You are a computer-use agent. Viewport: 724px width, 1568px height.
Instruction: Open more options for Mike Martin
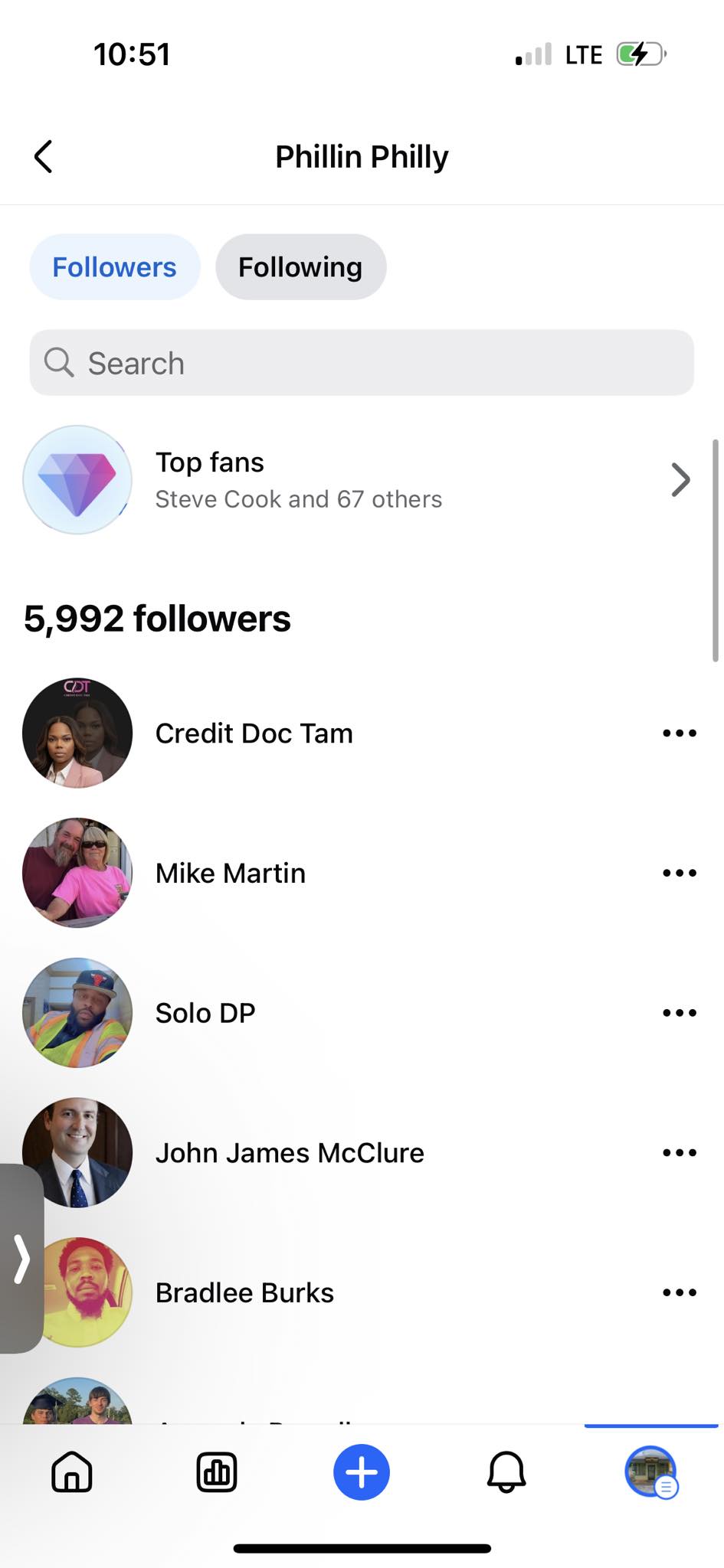point(680,873)
